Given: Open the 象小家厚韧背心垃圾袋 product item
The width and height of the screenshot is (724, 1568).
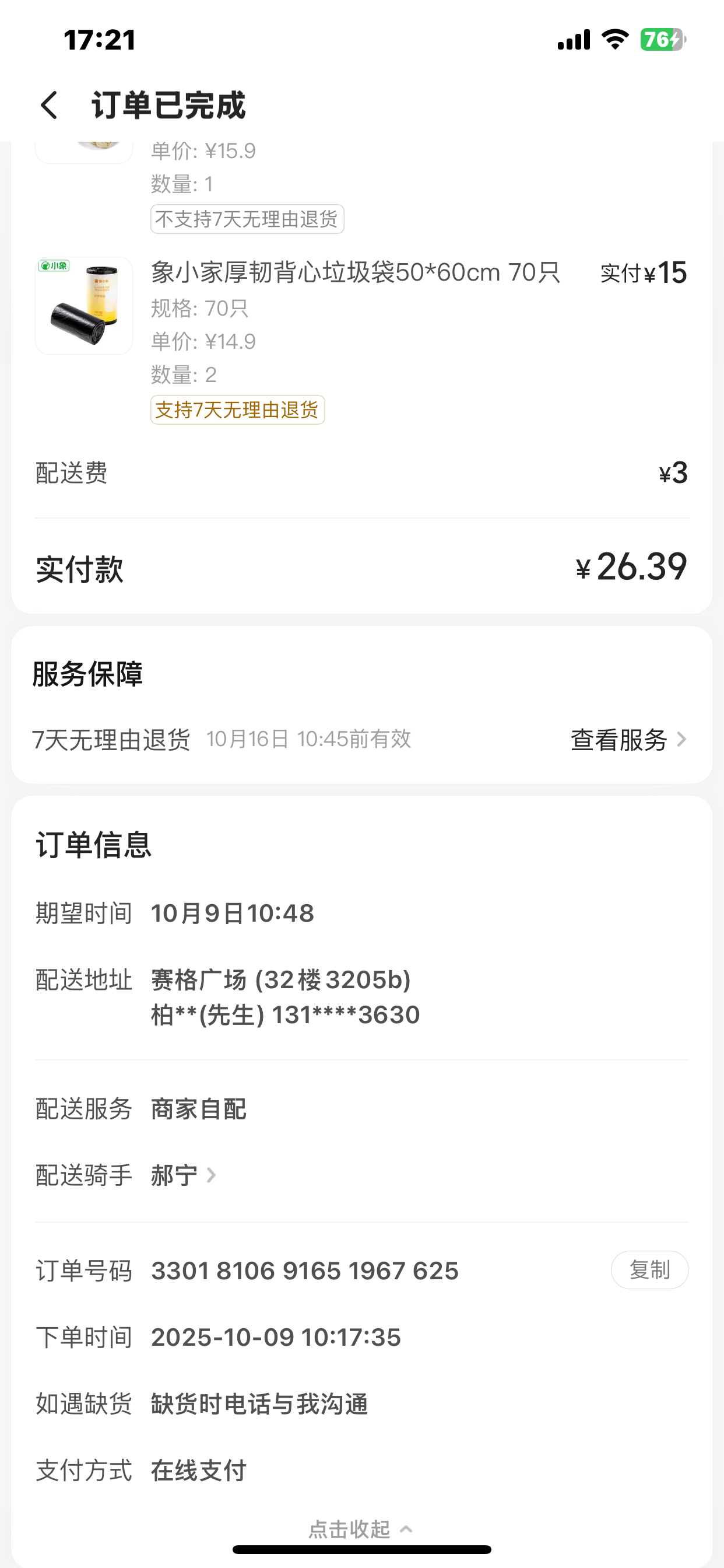Looking at the screenshot, I should tap(356, 272).
